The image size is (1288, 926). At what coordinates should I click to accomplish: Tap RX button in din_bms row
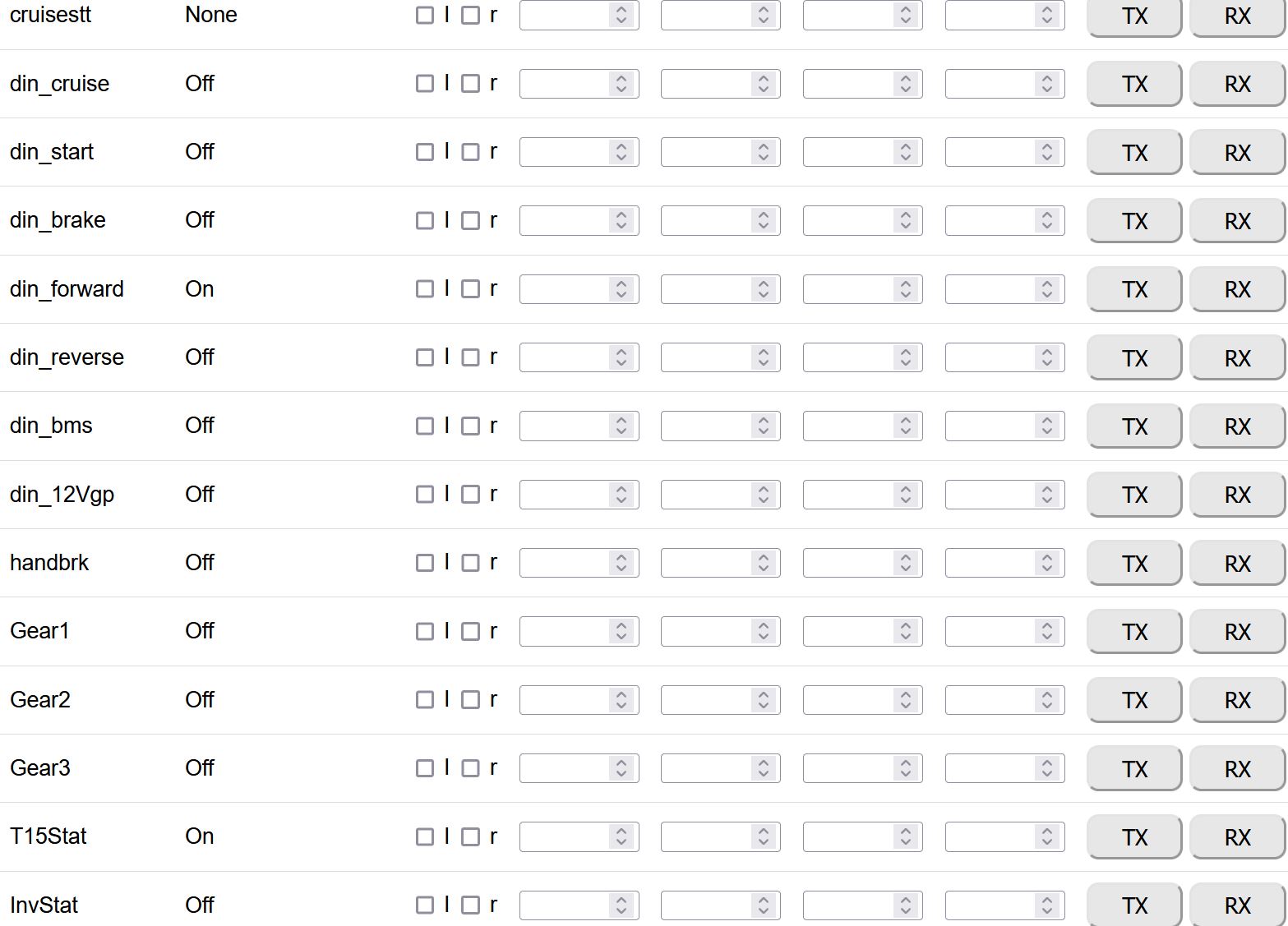1236,426
